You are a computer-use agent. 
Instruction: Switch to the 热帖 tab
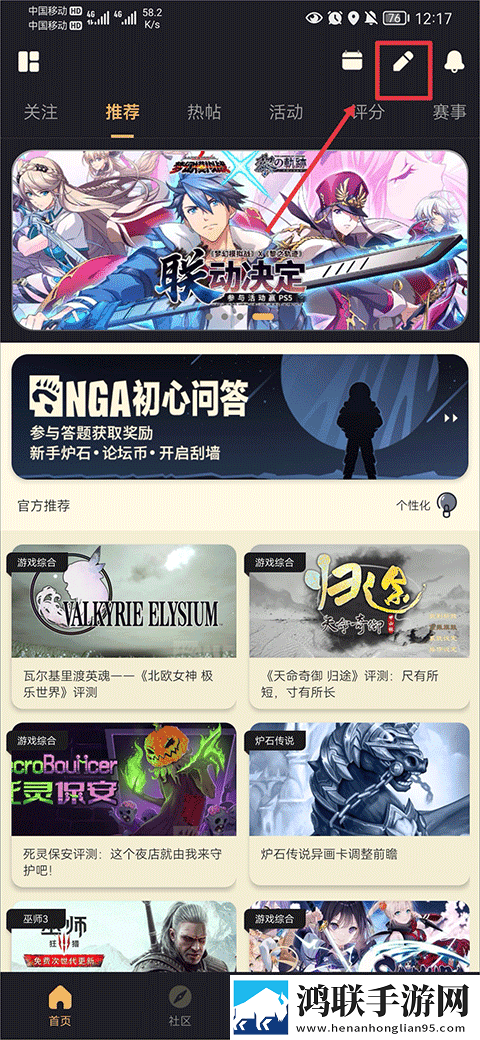204,112
